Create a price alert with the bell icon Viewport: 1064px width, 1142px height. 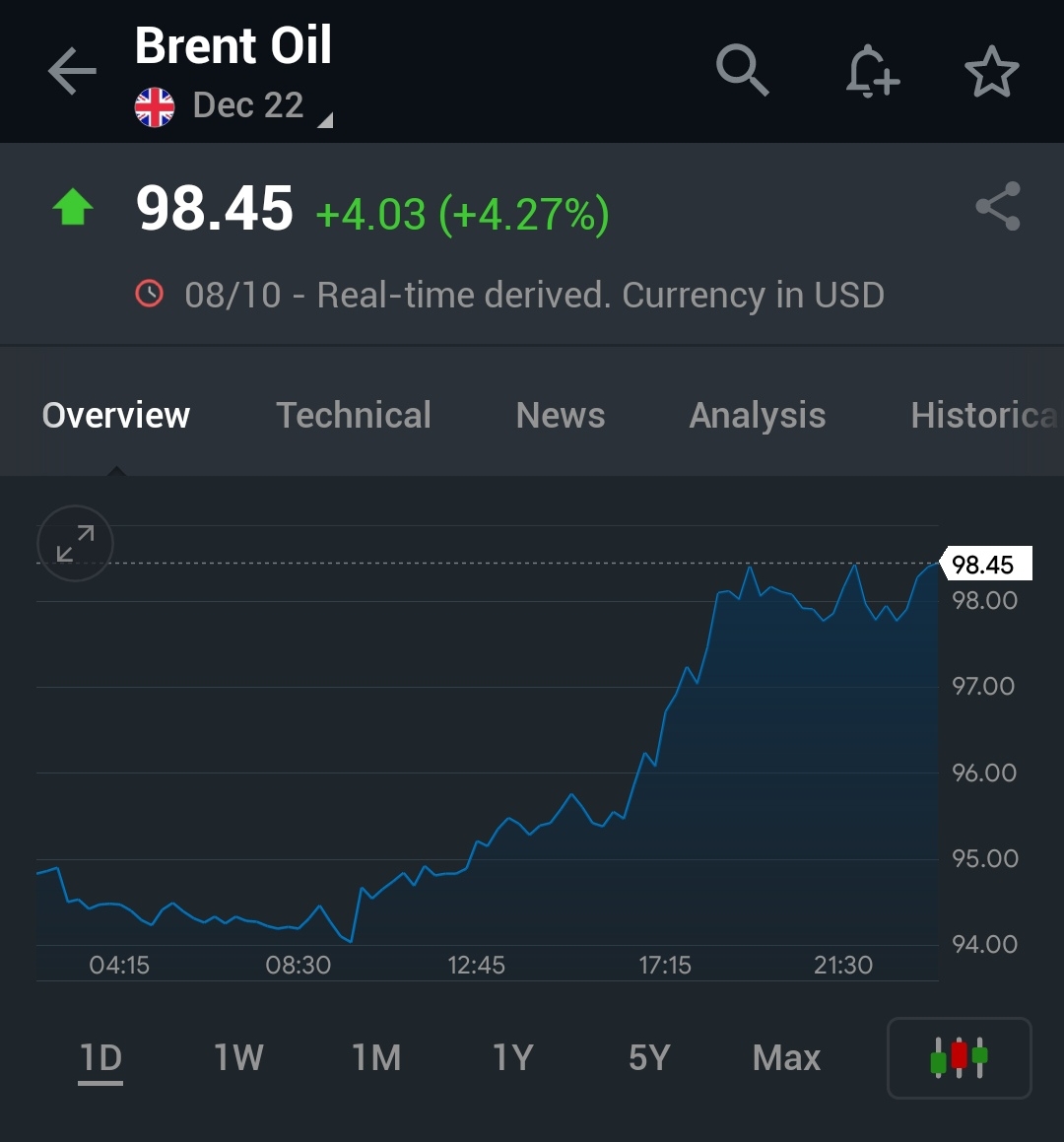pos(872,72)
